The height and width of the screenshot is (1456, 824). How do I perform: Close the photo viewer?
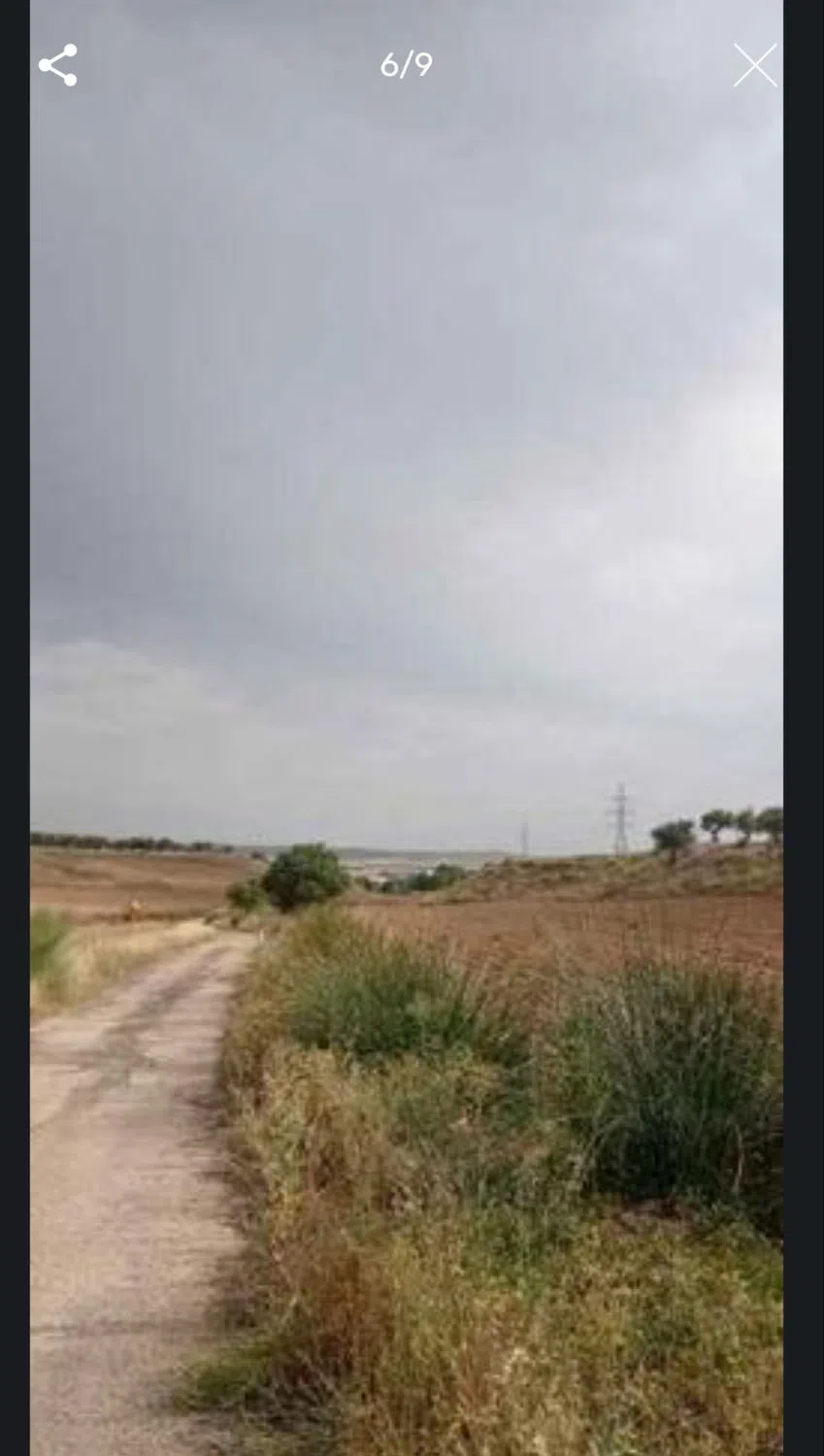(754, 65)
